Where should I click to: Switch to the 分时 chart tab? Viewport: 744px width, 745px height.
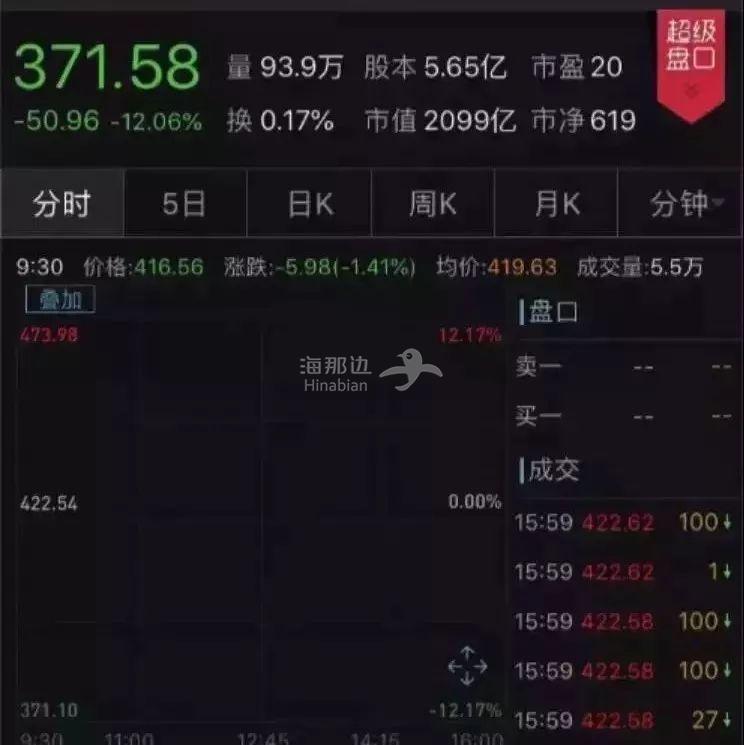pos(62,204)
